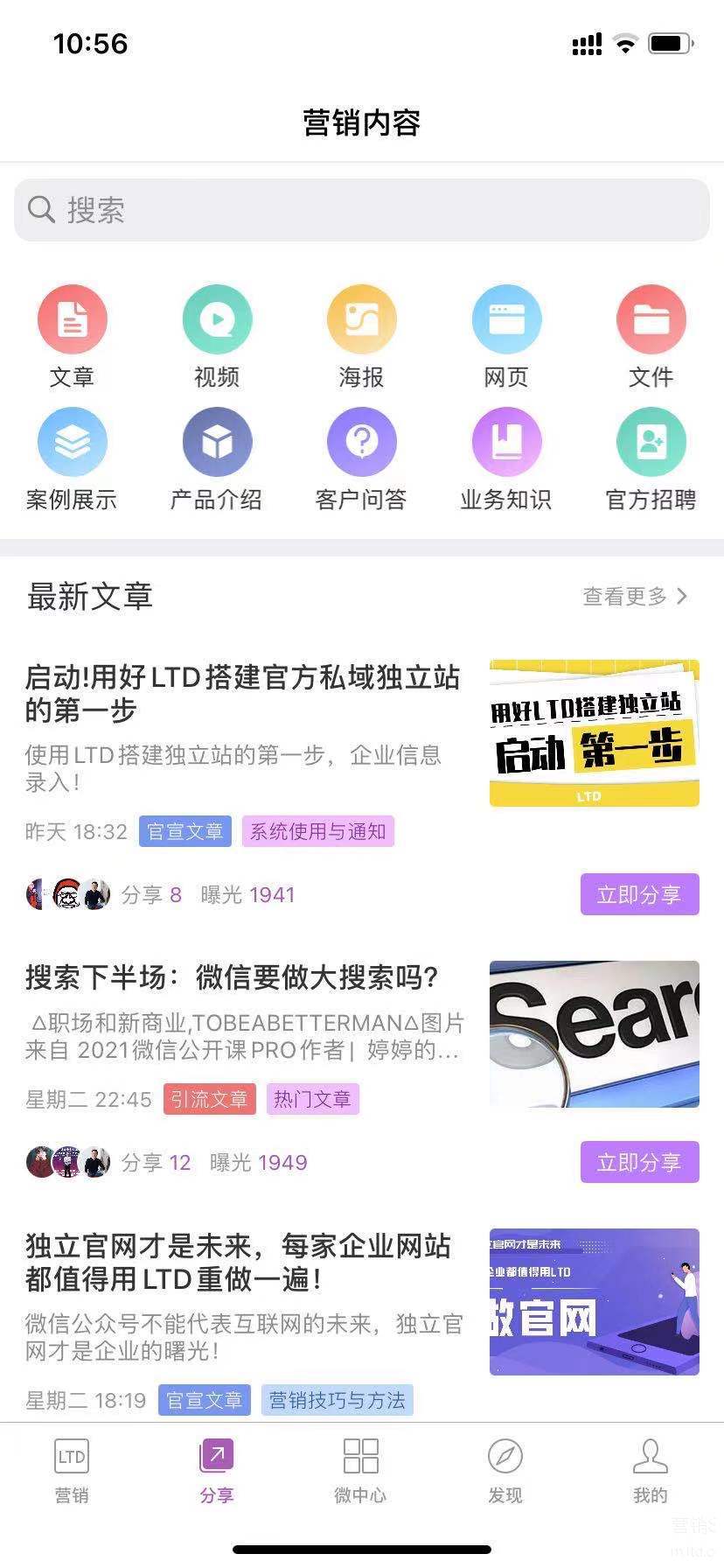Switch to the 我的 tab
The image size is (724, 1568).
[650, 1471]
